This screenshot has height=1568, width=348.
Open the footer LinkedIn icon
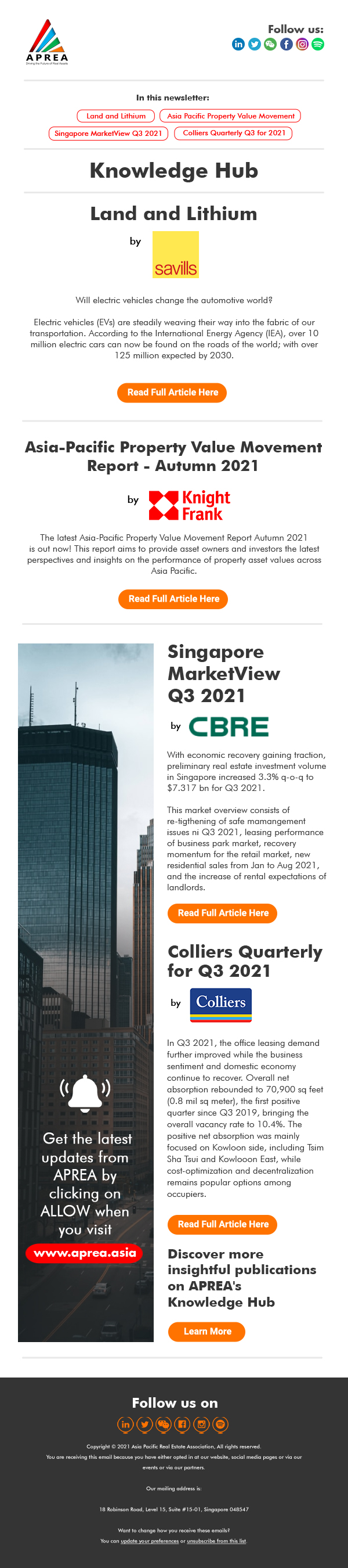[125, 1424]
